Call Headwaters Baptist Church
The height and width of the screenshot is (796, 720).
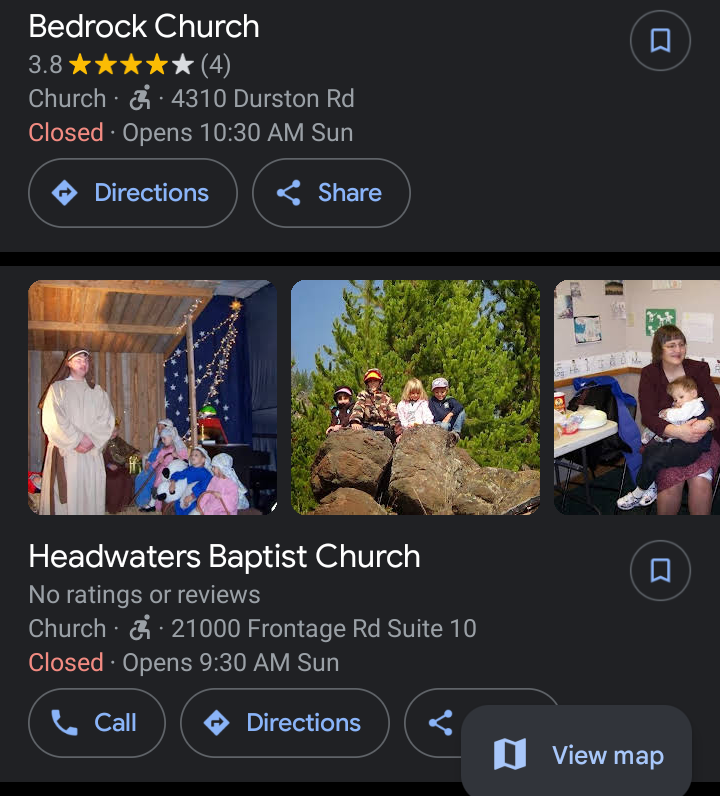click(x=97, y=723)
